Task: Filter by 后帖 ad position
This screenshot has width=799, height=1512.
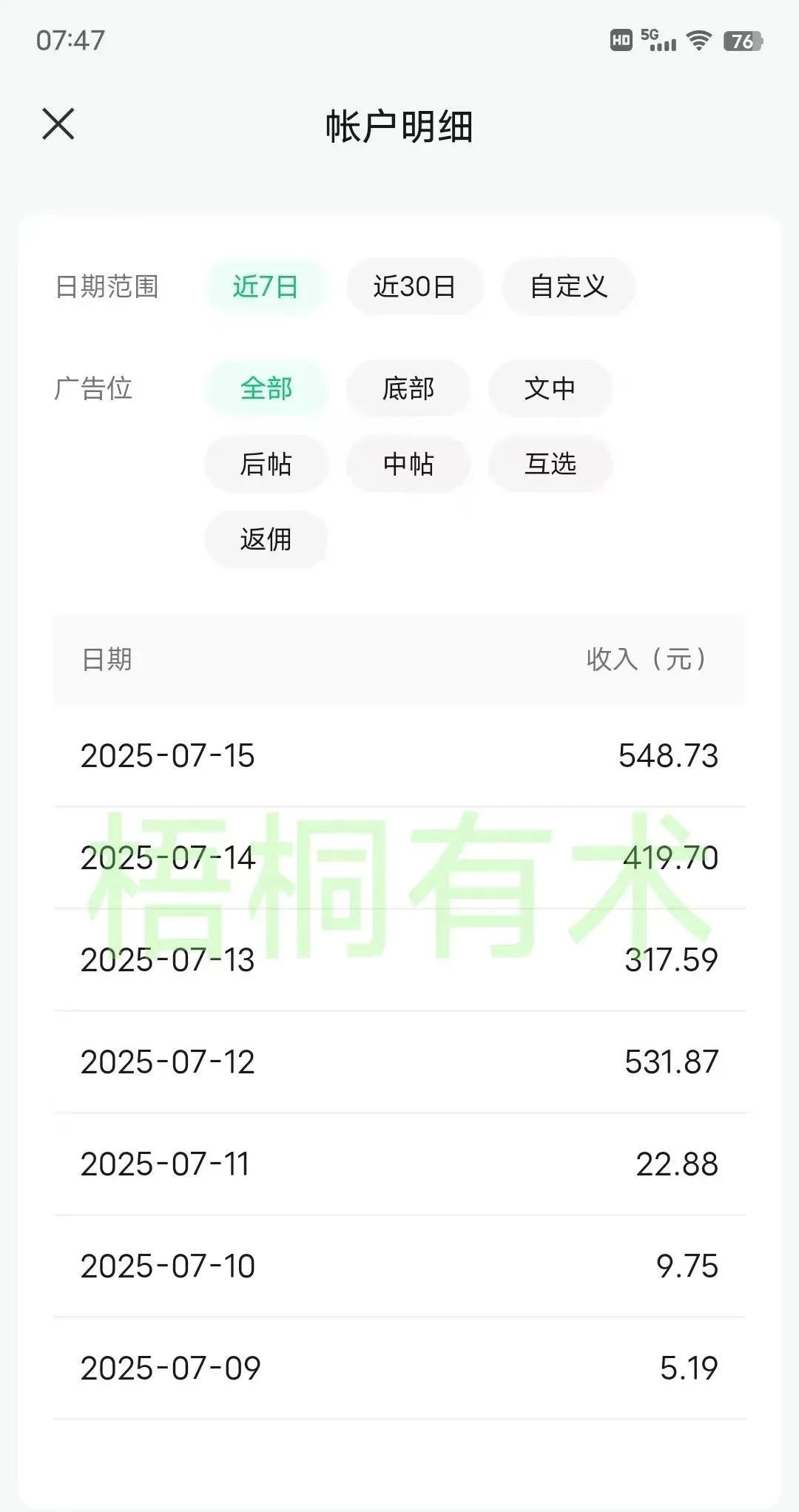Action: (266, 464)
